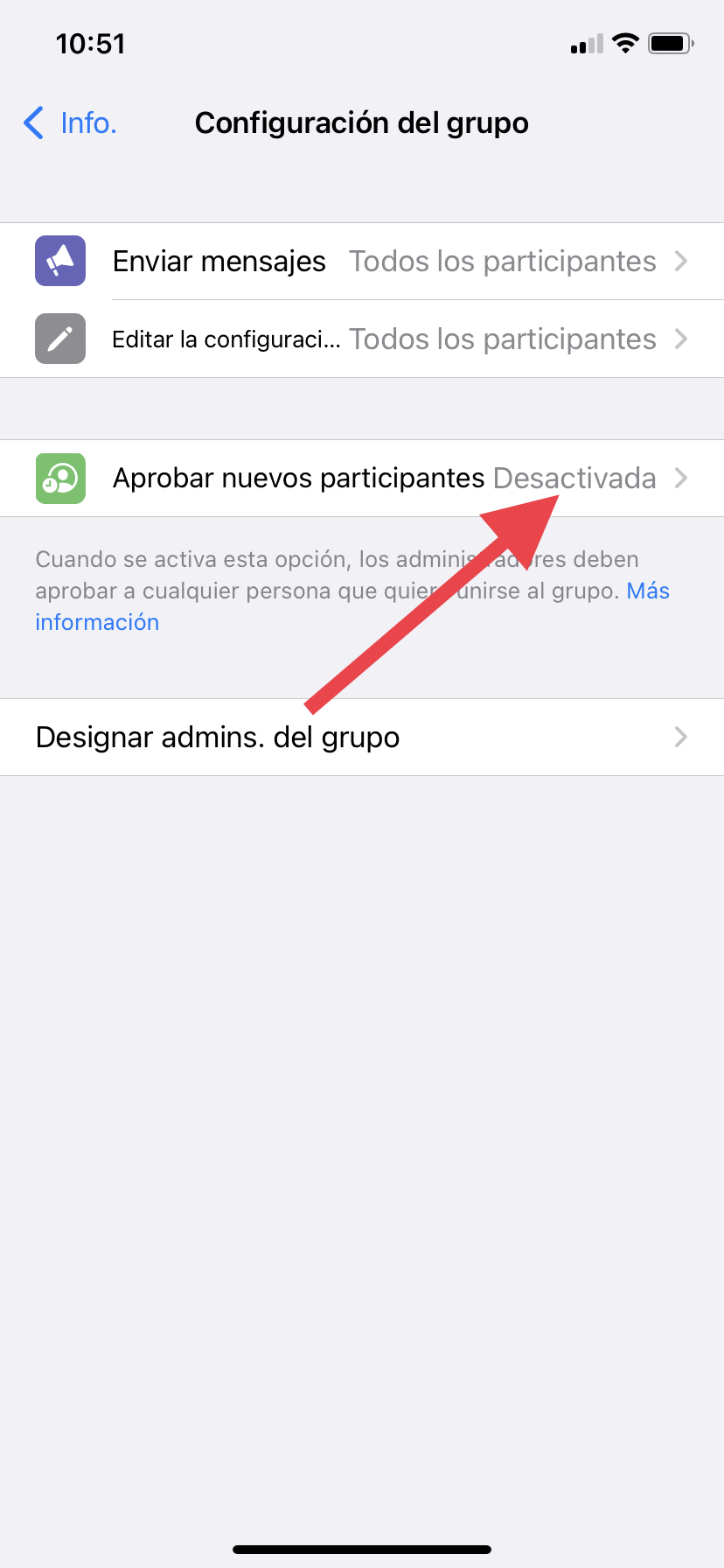This screenshot has width=724, height=1568.
Task: Open Designar admins. del grupo
Action: click(x=362, y=738)
